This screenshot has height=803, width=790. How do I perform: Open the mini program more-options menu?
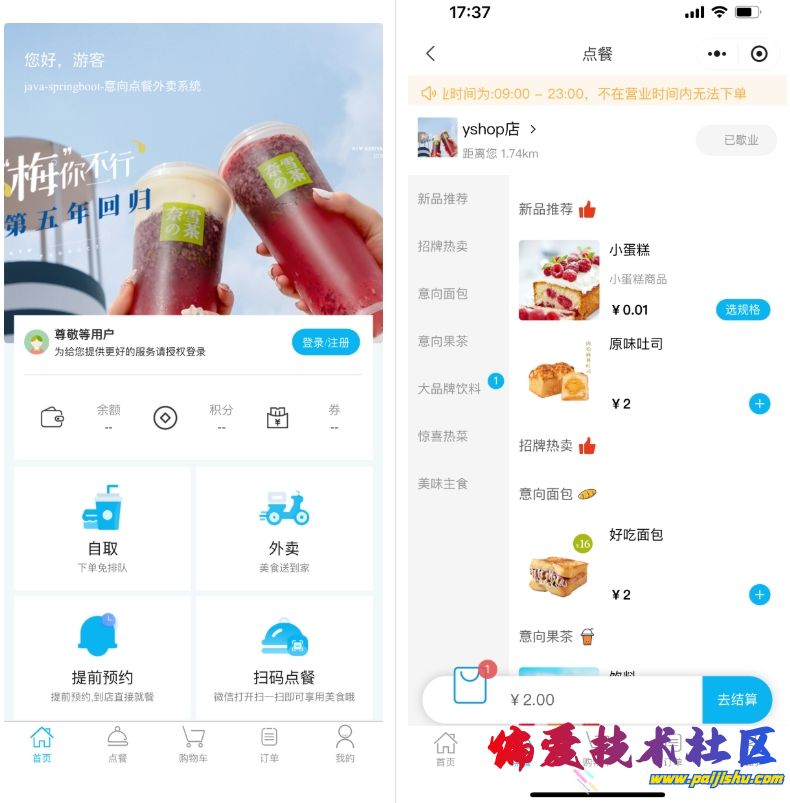click(x=717, y=54)
